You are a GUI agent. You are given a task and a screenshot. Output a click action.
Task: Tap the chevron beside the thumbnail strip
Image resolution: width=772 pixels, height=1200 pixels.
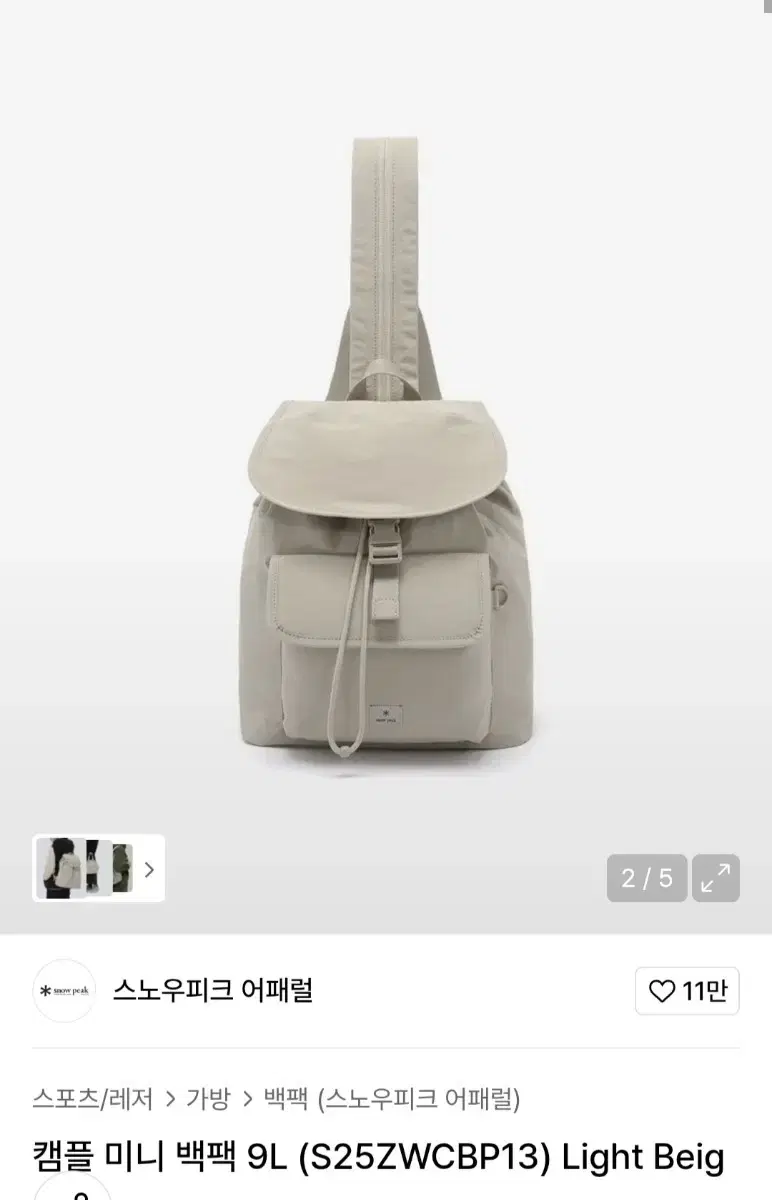pyautogui.click(x=149, y=871)
